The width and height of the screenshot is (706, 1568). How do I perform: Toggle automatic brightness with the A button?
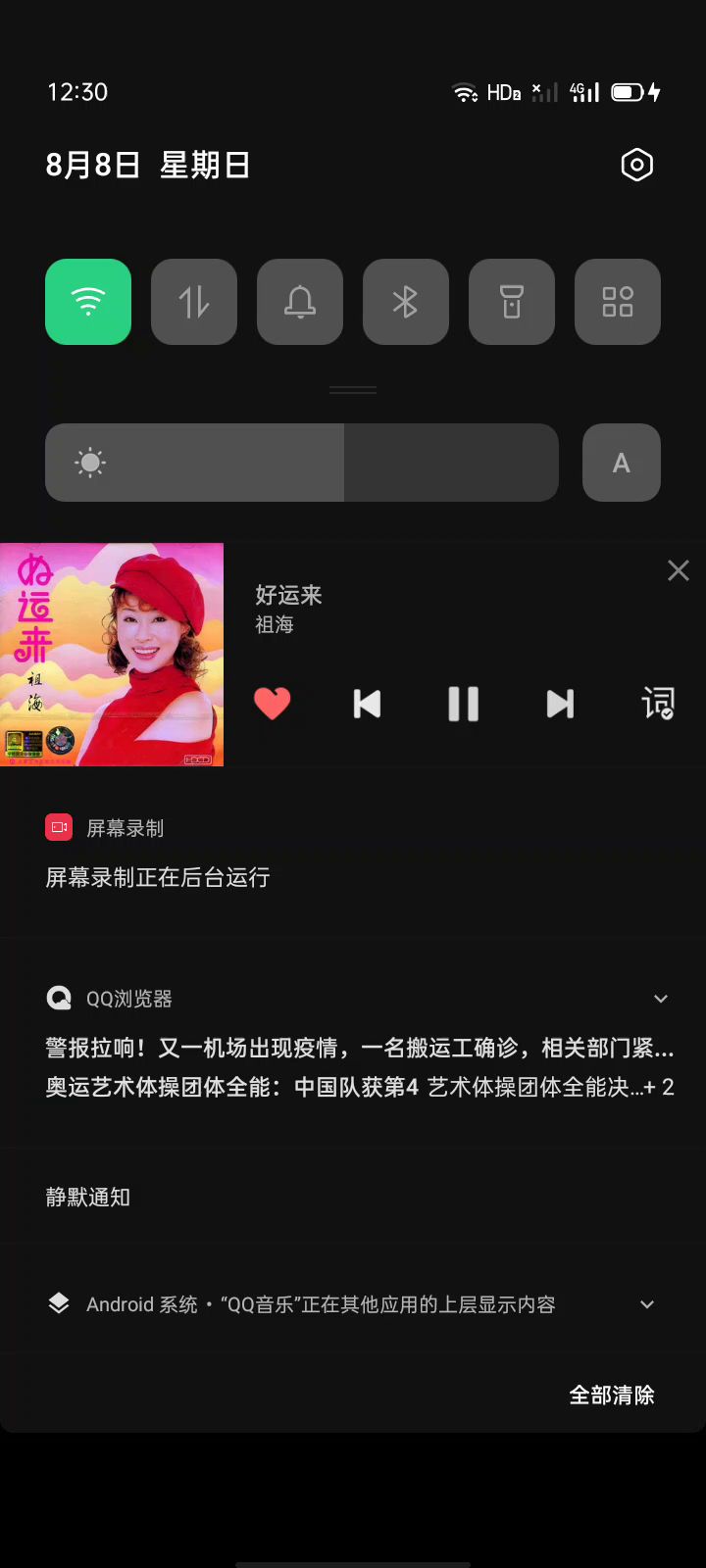pos(622,463)
